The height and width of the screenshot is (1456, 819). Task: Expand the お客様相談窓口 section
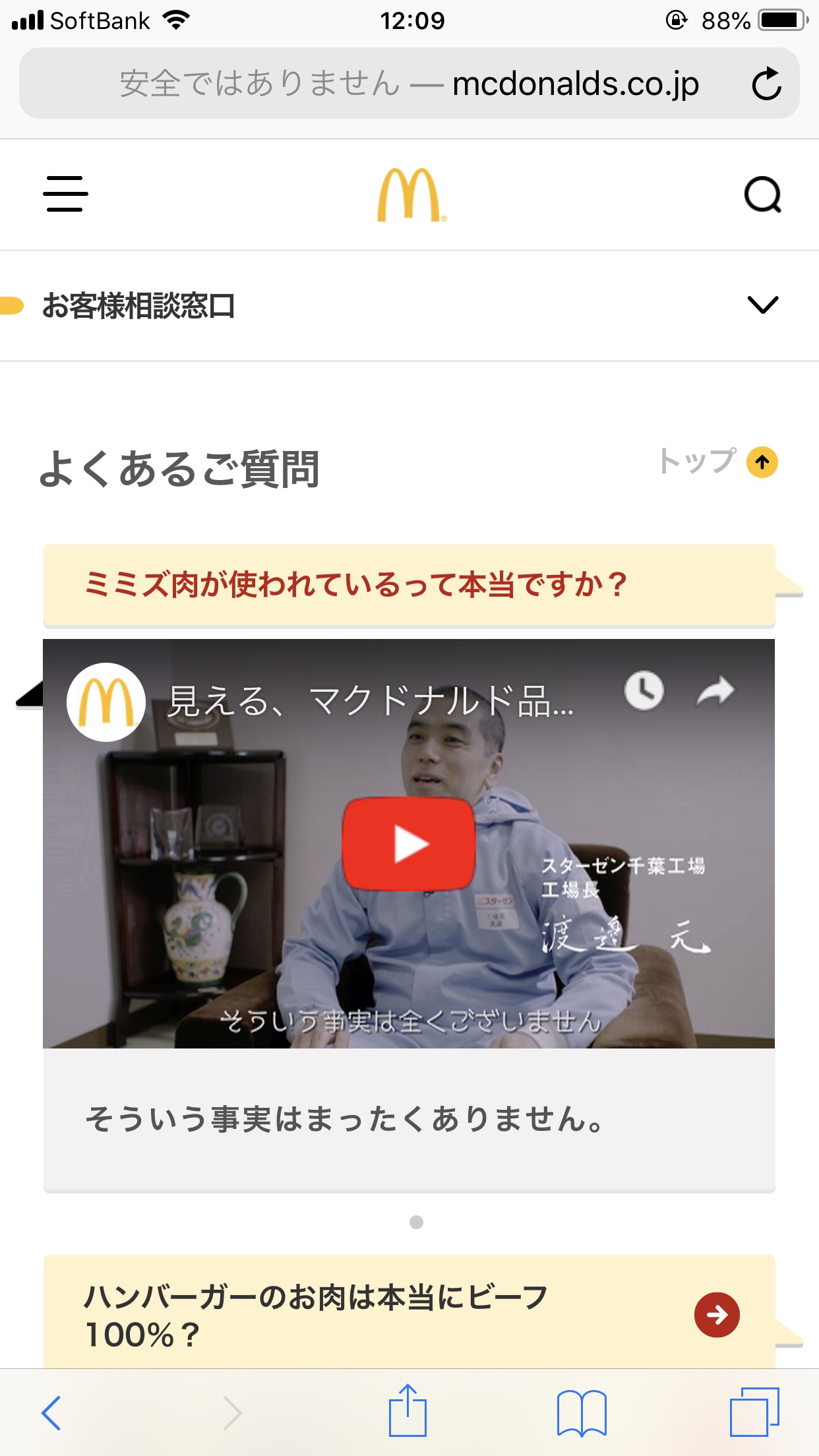point(762,305)
